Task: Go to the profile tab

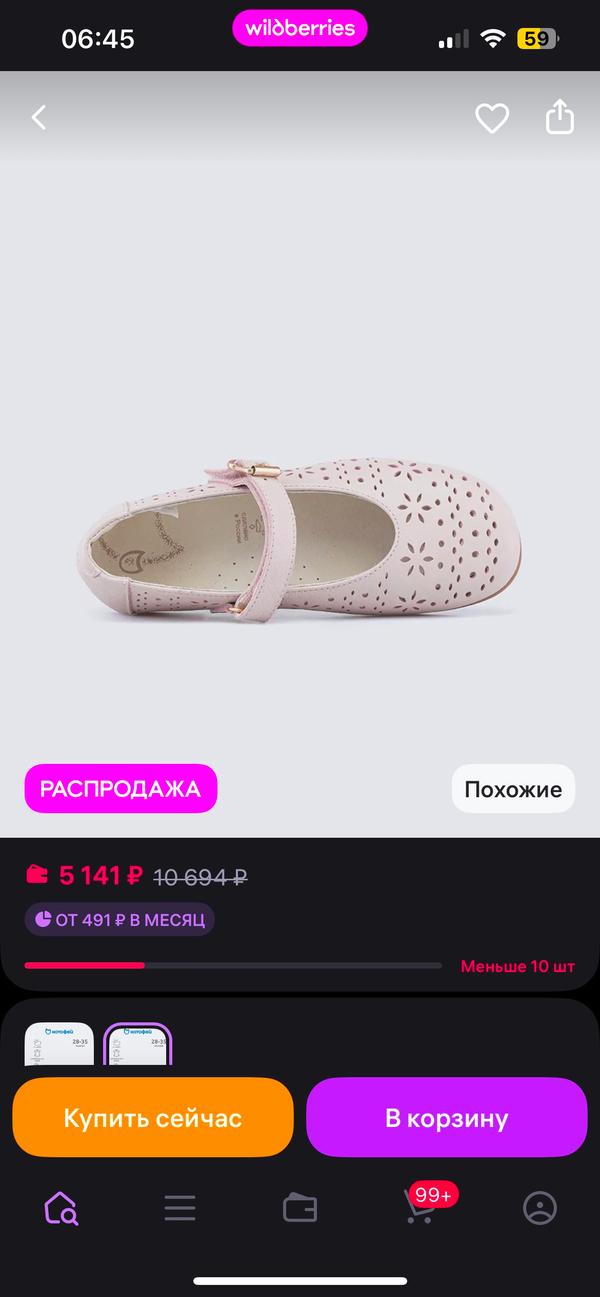Action: click(x=540, y=1208)
